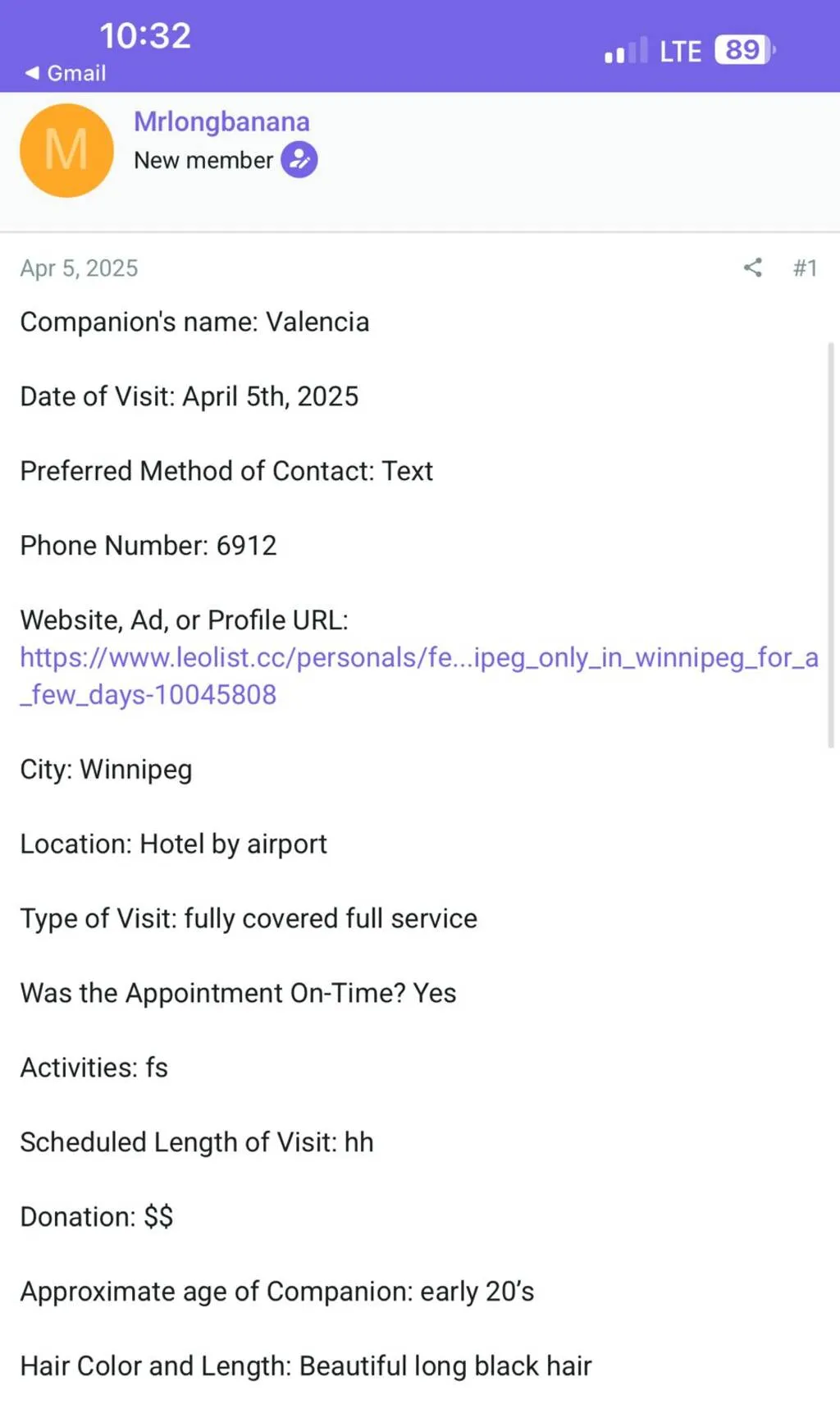This screenshot has width=840, height=1418.
Task: Open the #1 post permalink
Action: pos(805,268)
